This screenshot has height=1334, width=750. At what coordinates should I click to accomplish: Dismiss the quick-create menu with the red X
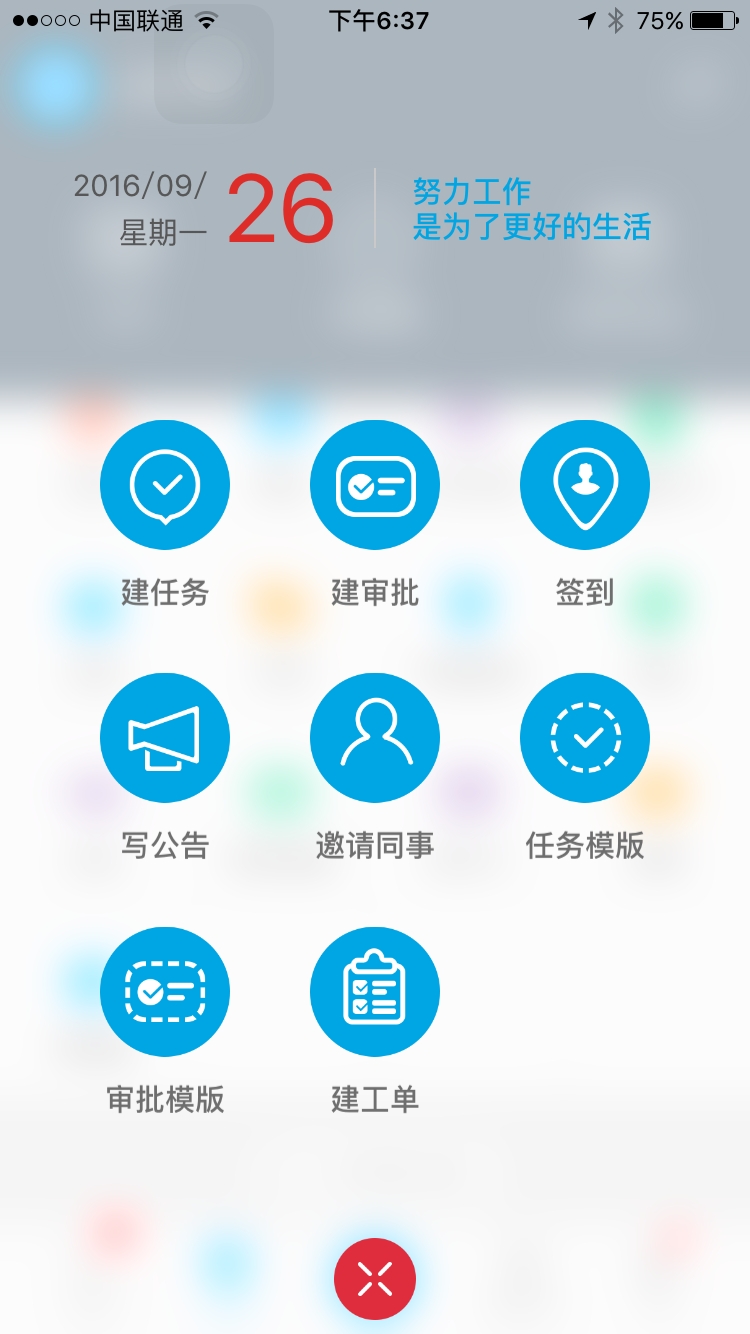375,1279
